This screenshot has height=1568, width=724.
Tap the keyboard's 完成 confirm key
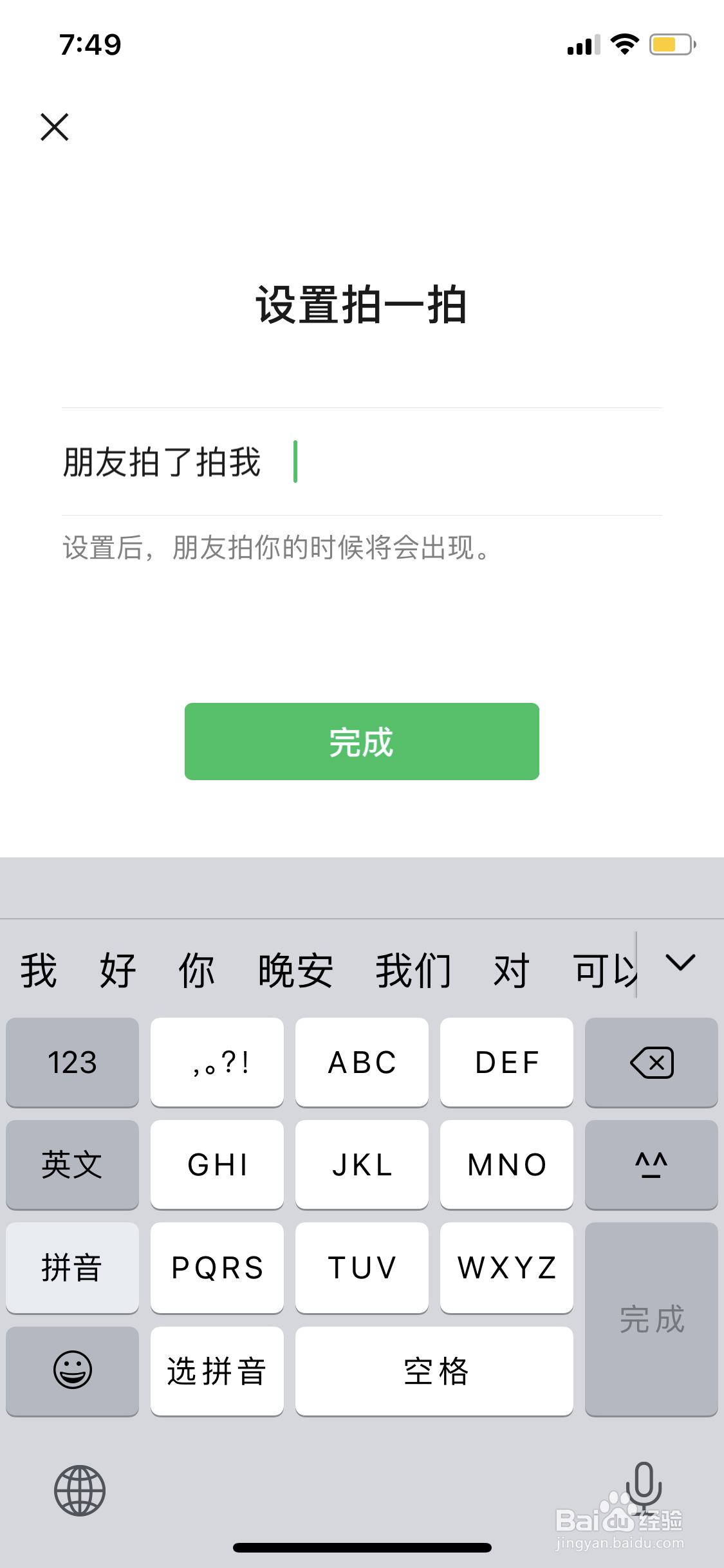pos(651,1320)
